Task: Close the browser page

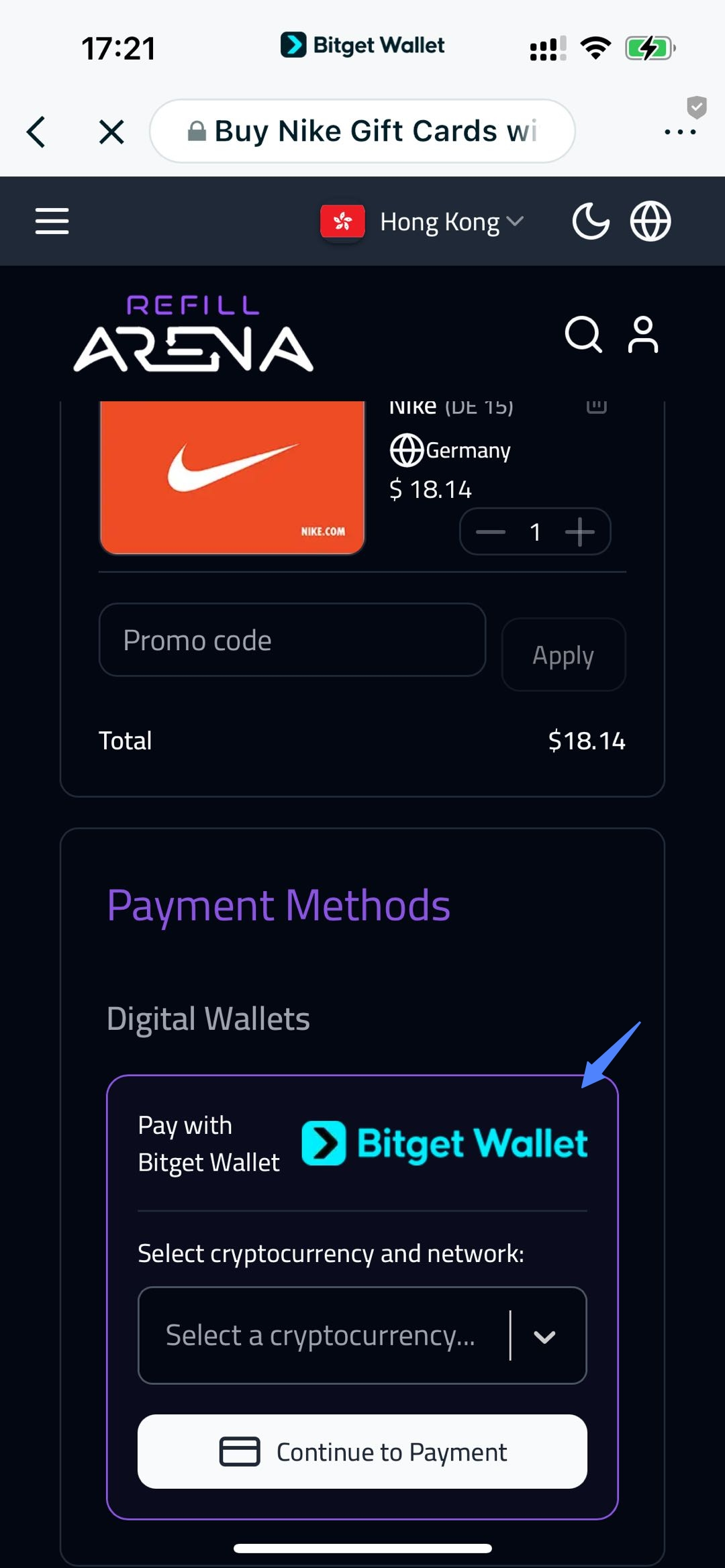Action: [x=111, y=132]
